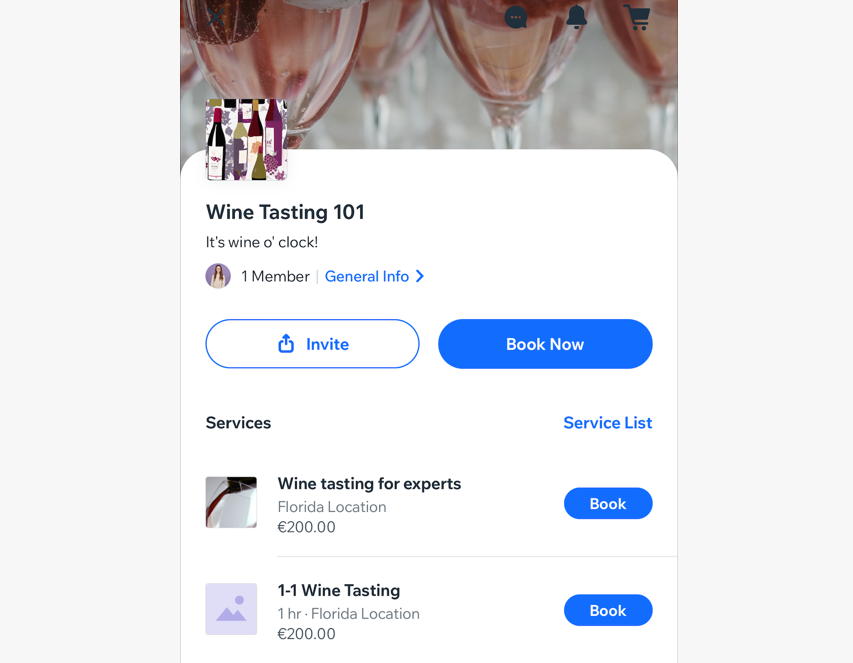View the shopping cart
This screenshot has width=853, height=663.
click(637, 17)
